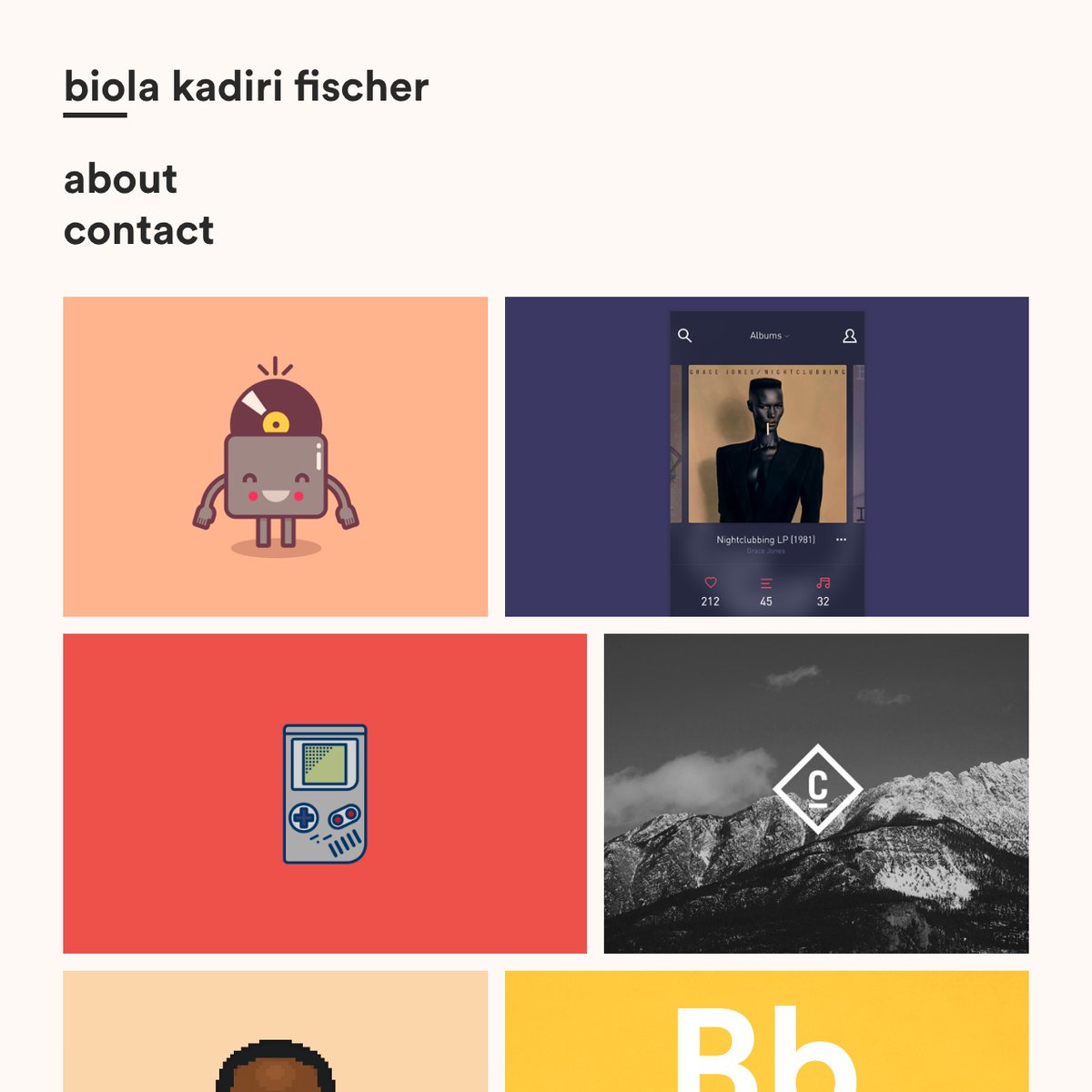This screenshot has width=1092, height=1092.
Task: Open the mountain diamond C logo project
Action: click(815, 794)
